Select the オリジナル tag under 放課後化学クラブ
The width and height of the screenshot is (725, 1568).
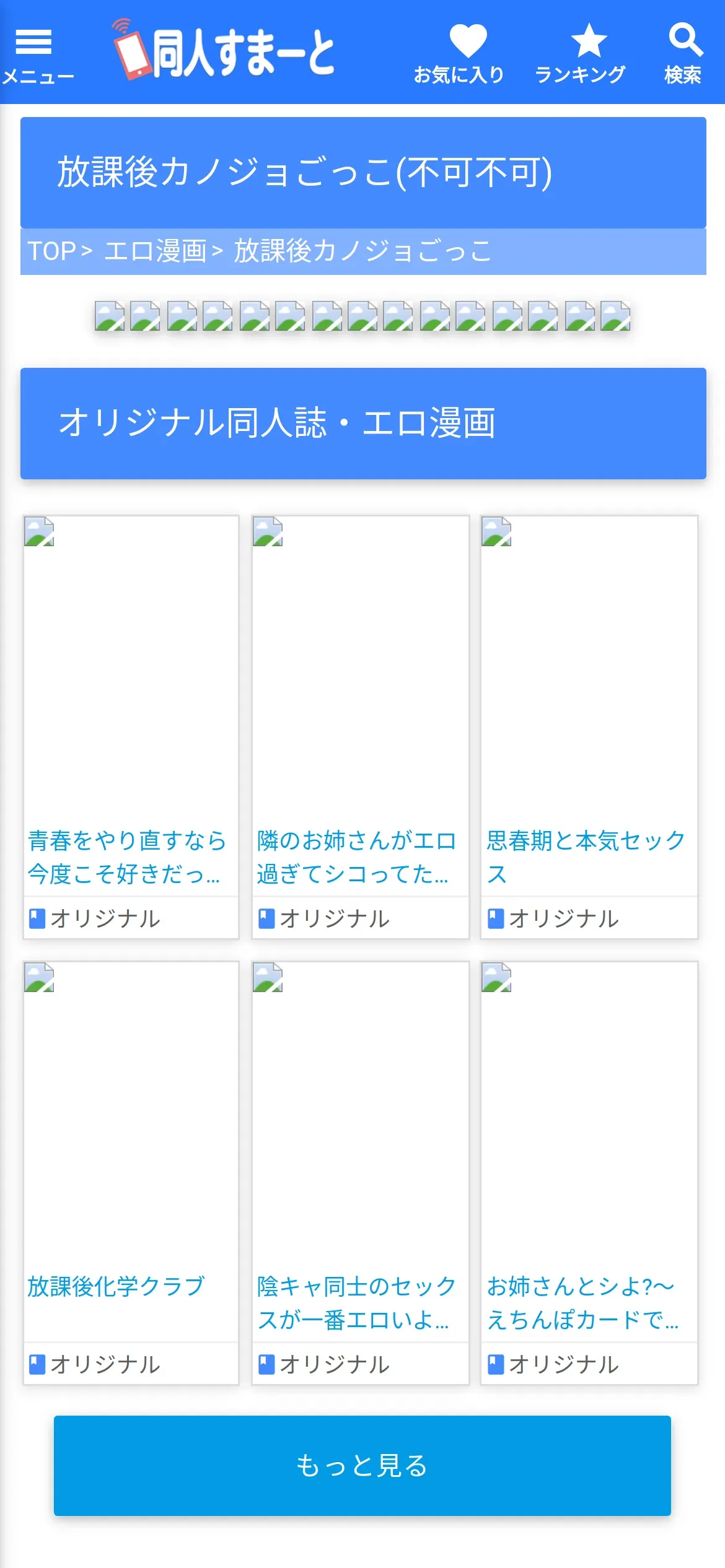point(105,1364)
